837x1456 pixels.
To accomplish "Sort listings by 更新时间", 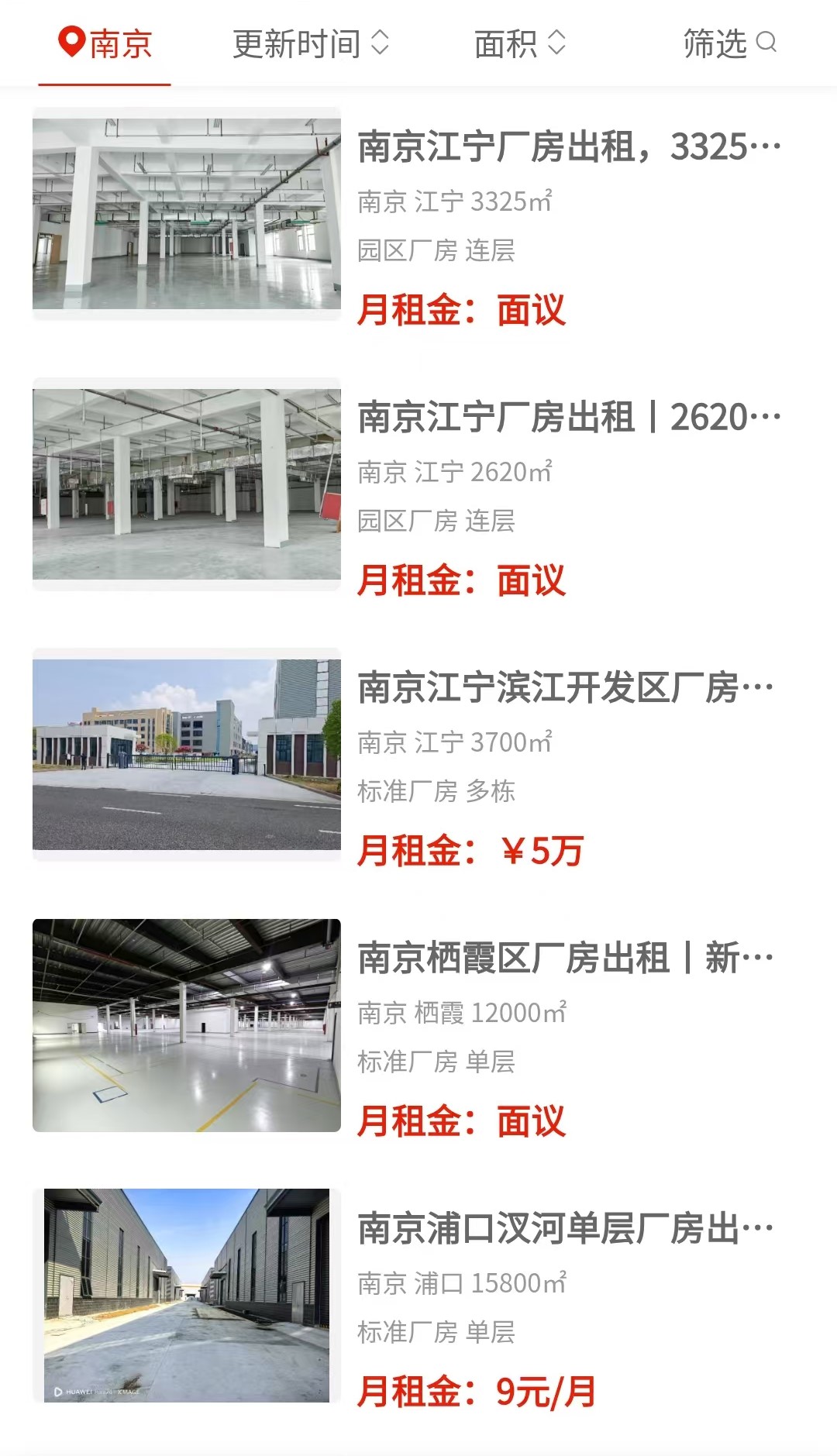I will (x=311, y=43).
